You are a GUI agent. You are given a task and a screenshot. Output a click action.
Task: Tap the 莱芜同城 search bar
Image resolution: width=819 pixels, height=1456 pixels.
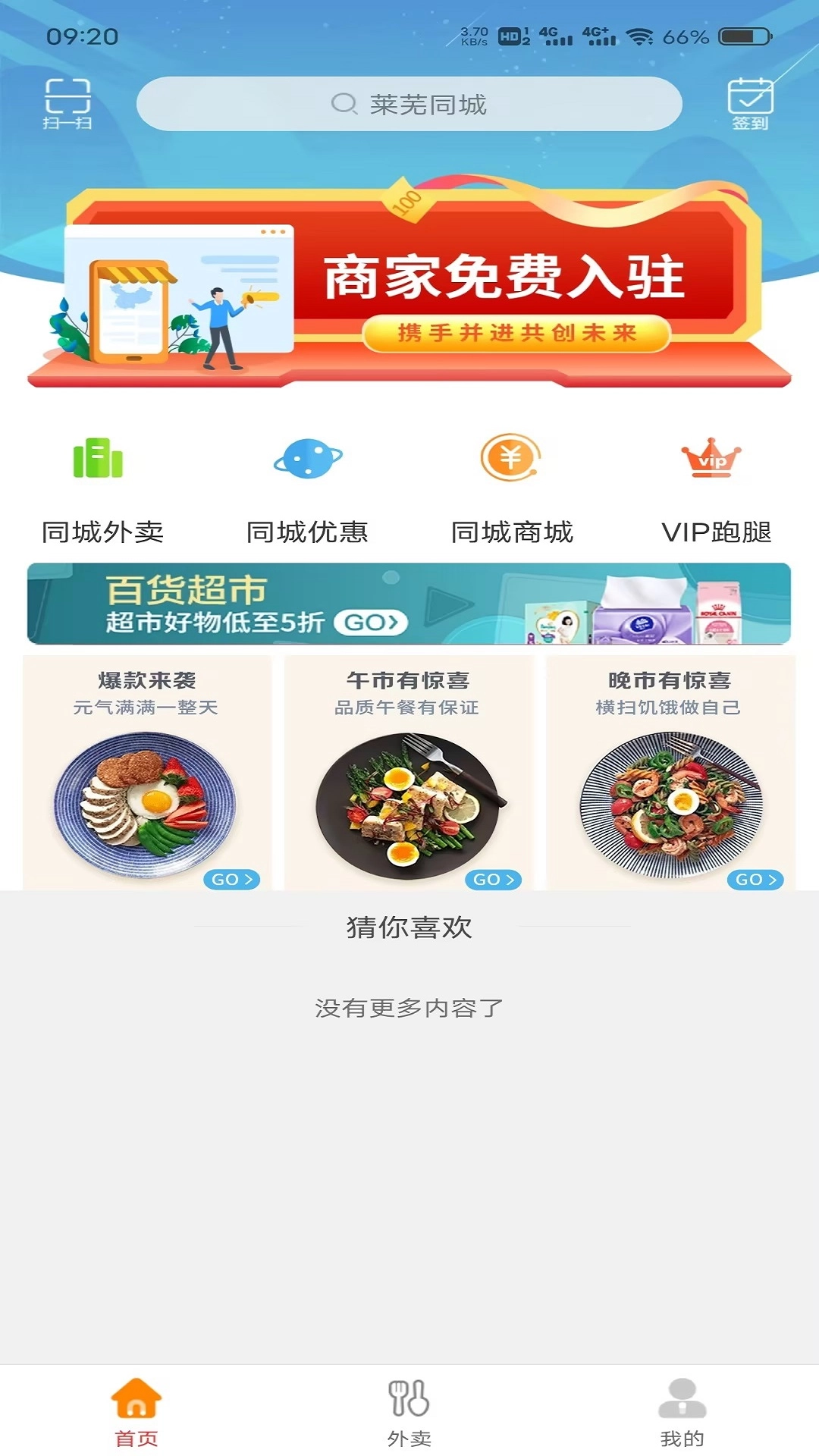pos(409,104)
